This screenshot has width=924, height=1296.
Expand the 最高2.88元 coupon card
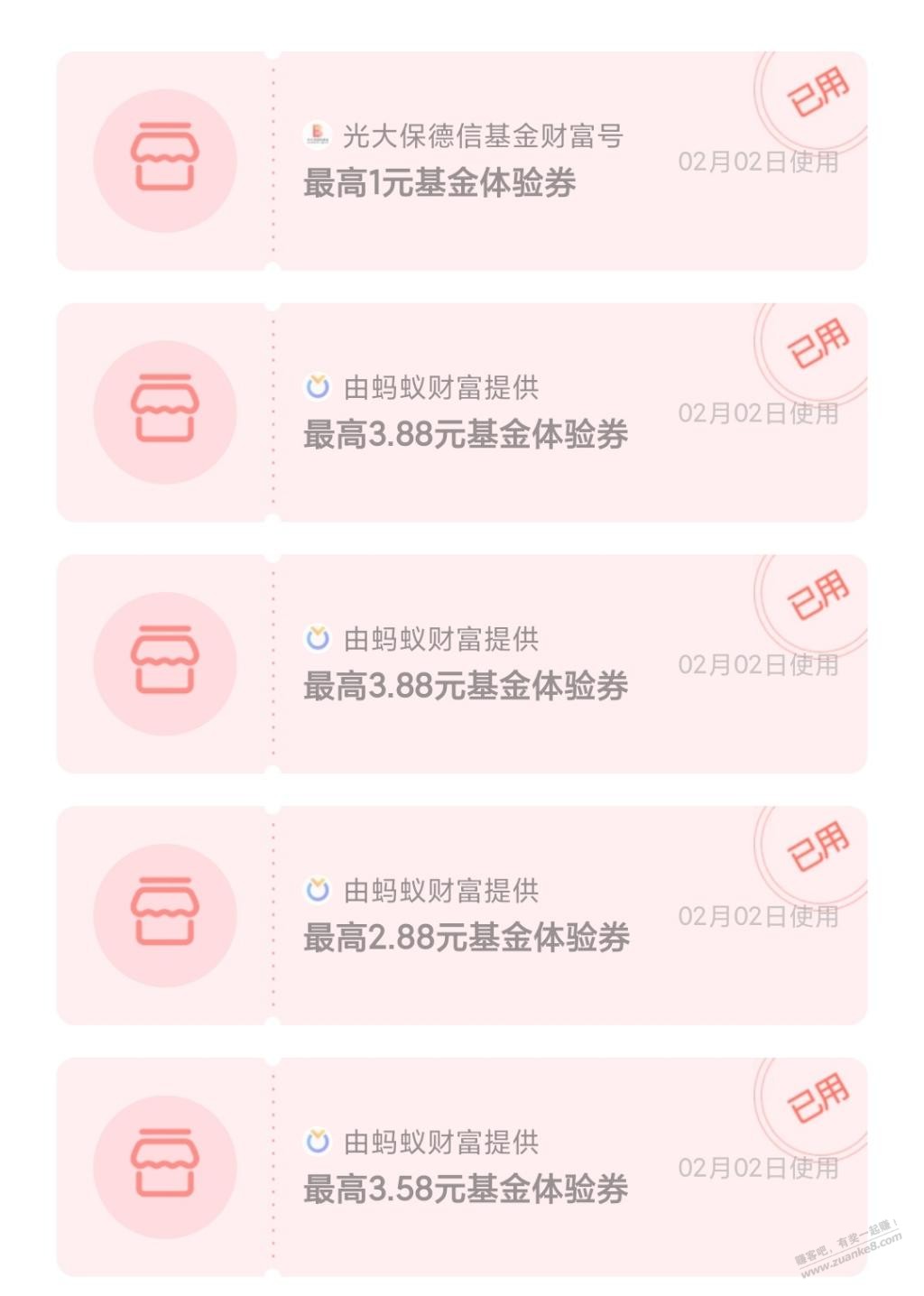click(x=462, y=914)
